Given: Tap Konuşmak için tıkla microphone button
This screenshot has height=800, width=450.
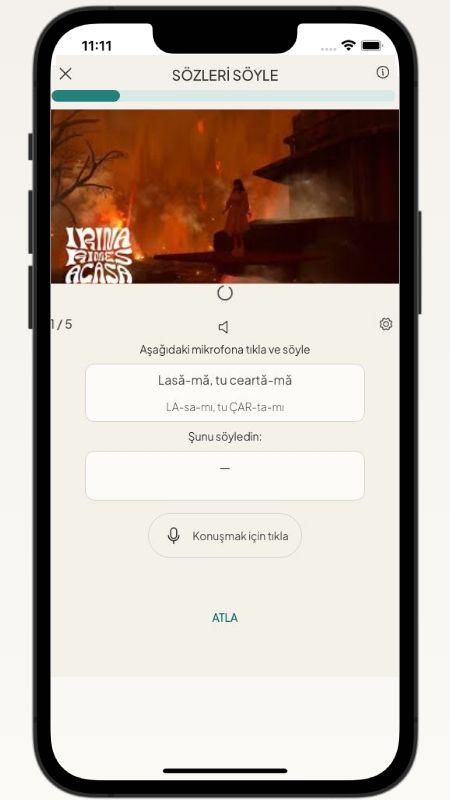Looking at the screenshot, I should pos(225,536).
